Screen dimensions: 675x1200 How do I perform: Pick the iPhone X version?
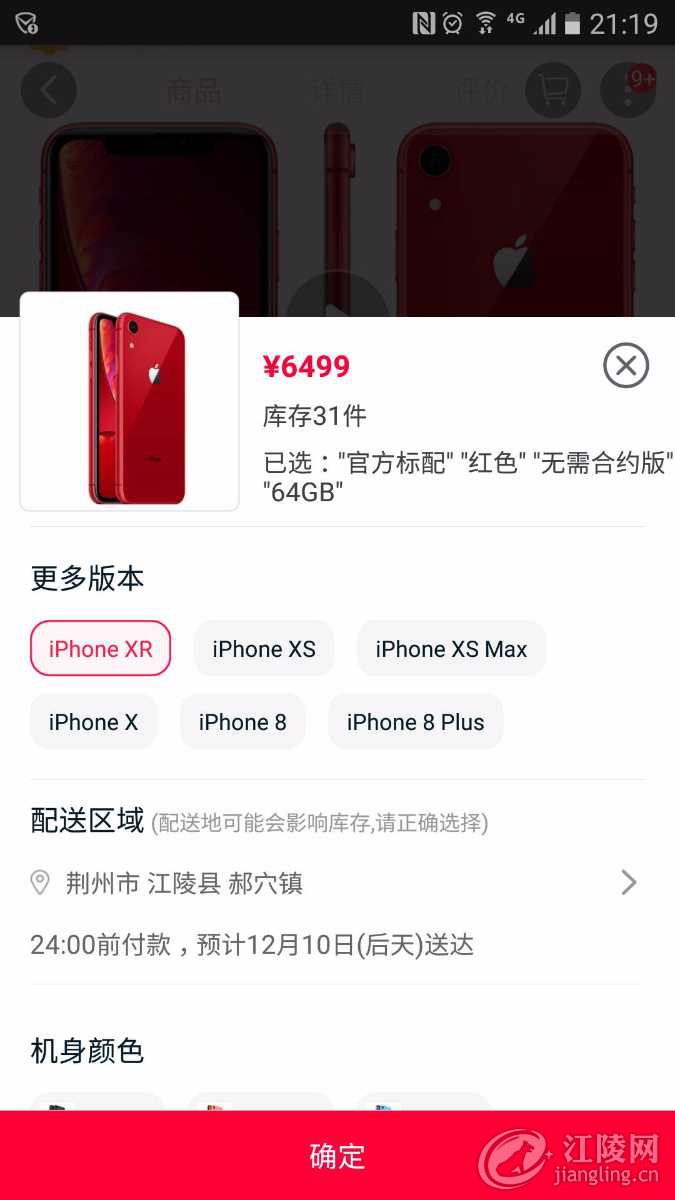(93, 722)
